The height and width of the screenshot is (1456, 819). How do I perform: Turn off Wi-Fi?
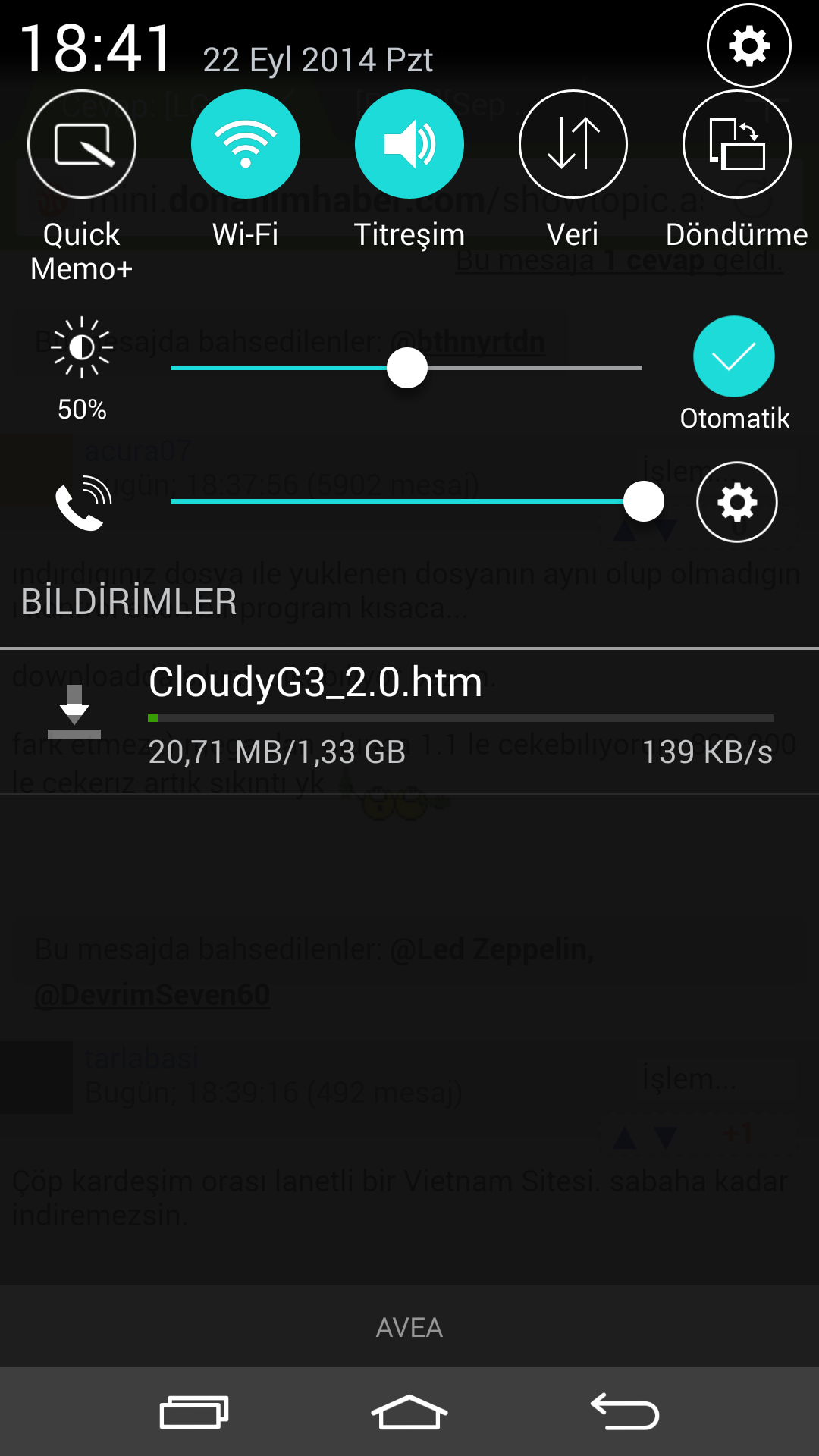(x=246, y=144)
